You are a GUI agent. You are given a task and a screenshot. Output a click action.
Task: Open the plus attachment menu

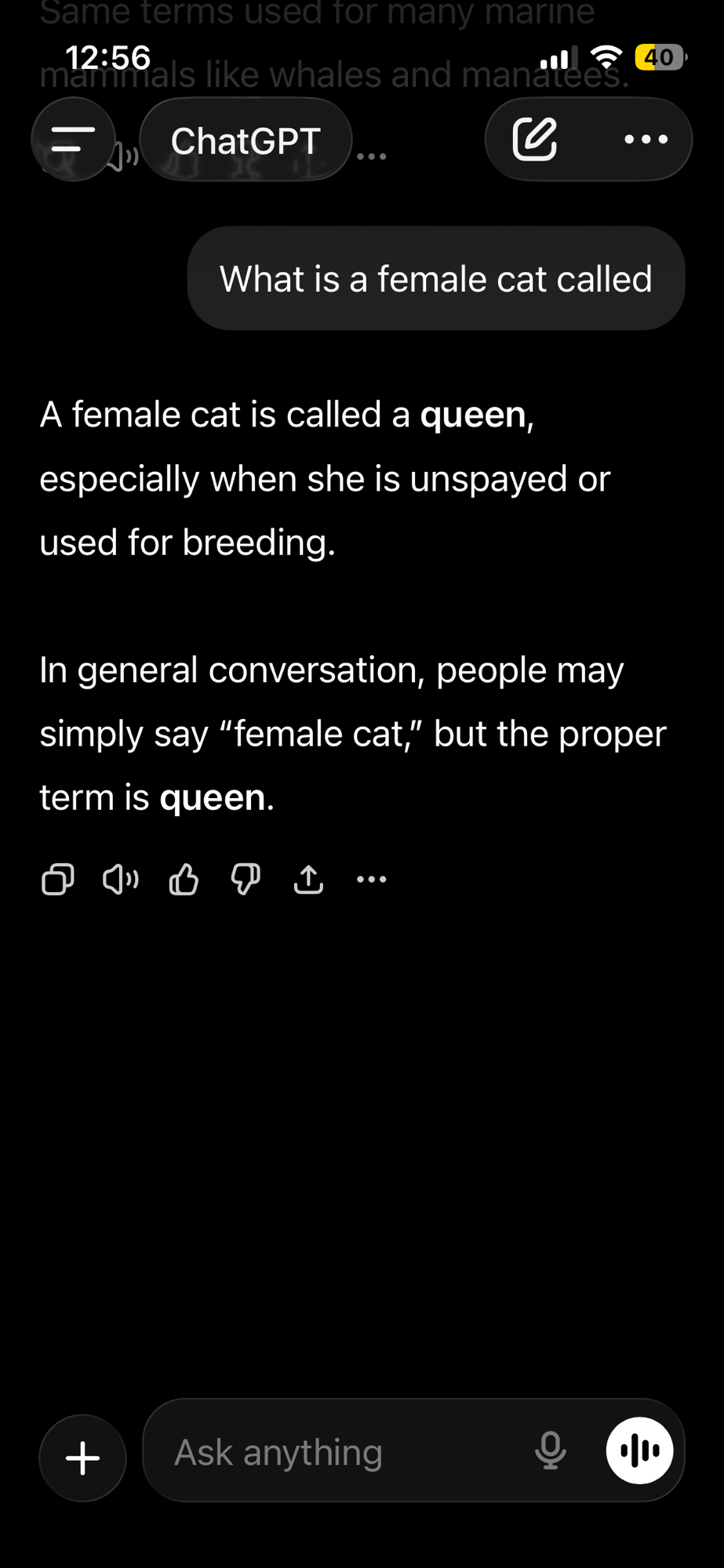[x=82, y=1457]
